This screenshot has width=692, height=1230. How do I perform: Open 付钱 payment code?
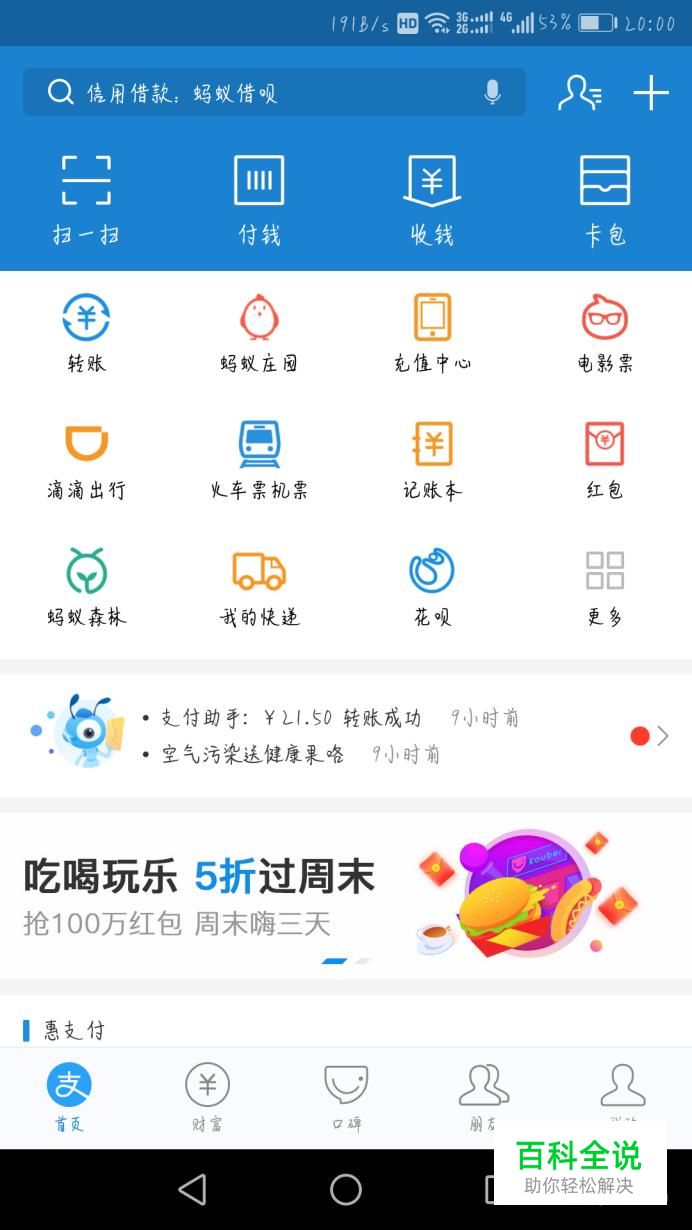(x=259, y=199)
